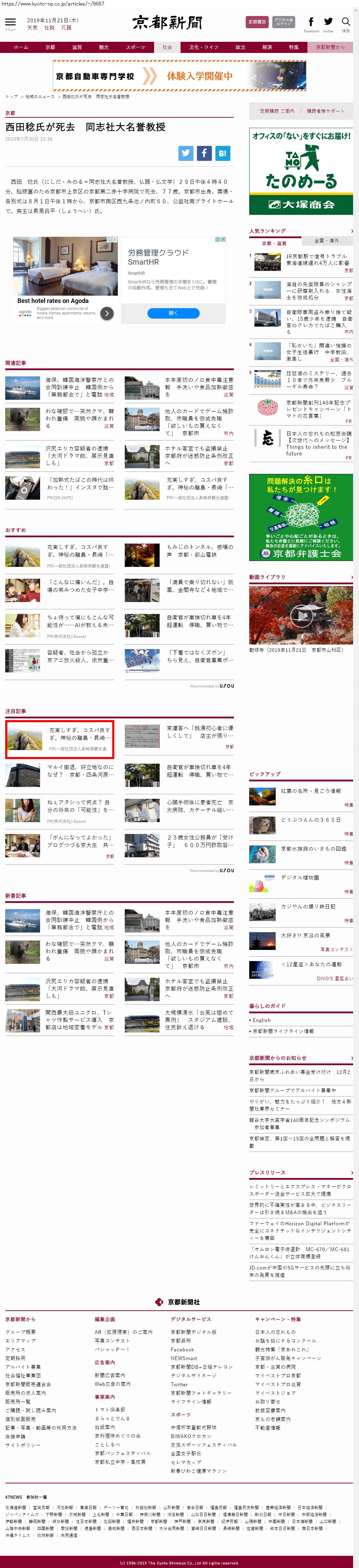Play the 勧修寺 video
This screenshot has width=359, height=1568.
point(300,615)
